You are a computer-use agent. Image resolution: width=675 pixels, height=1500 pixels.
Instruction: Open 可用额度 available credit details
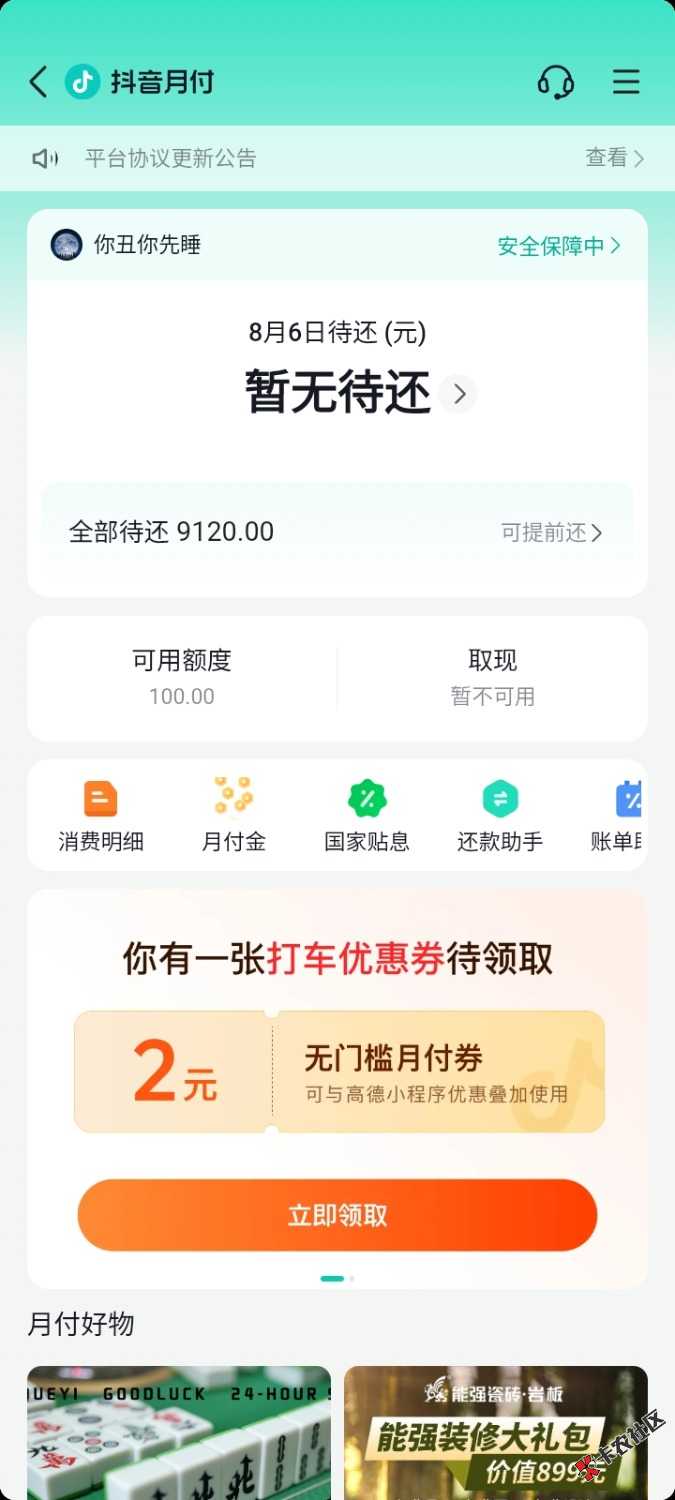click(182, 677)
